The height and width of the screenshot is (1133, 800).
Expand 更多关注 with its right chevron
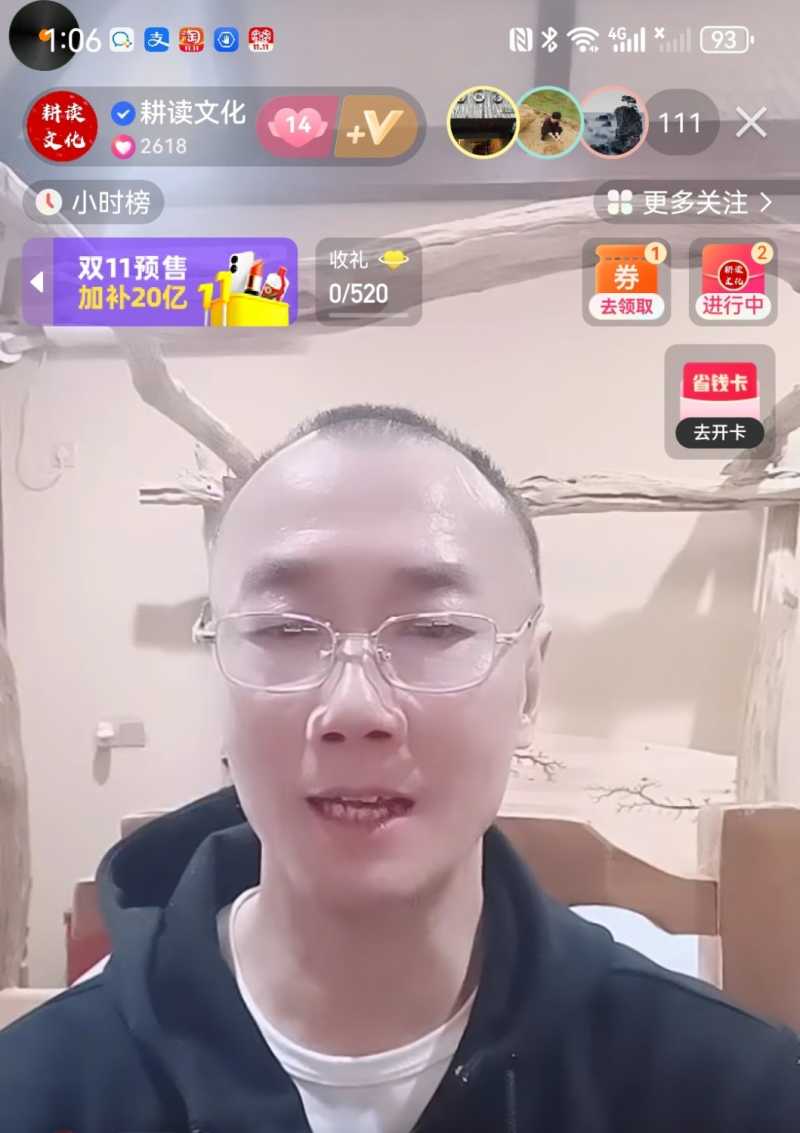(x=765, y=202)
